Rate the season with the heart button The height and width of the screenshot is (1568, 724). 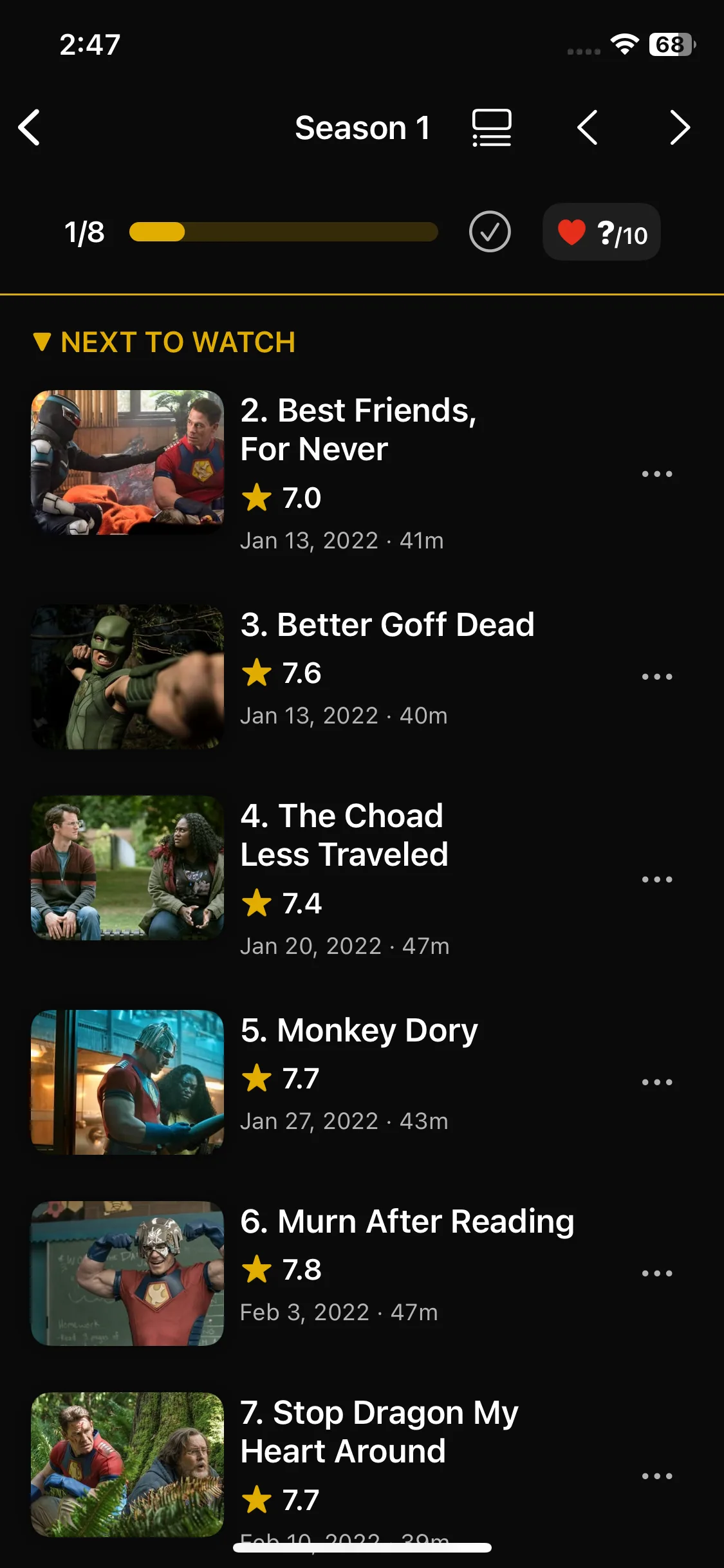coord(601,232)
